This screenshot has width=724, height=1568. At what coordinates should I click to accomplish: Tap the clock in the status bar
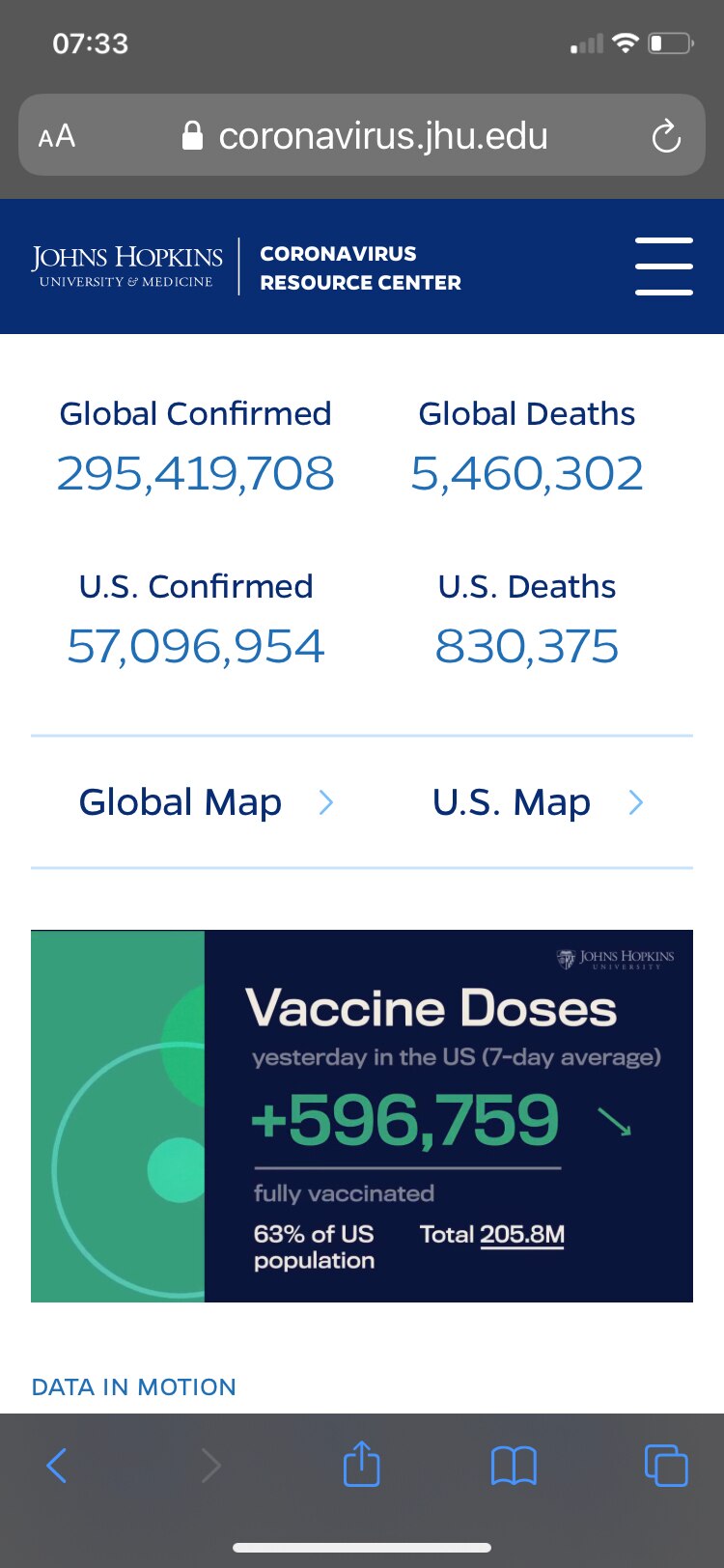pos(92,42)
